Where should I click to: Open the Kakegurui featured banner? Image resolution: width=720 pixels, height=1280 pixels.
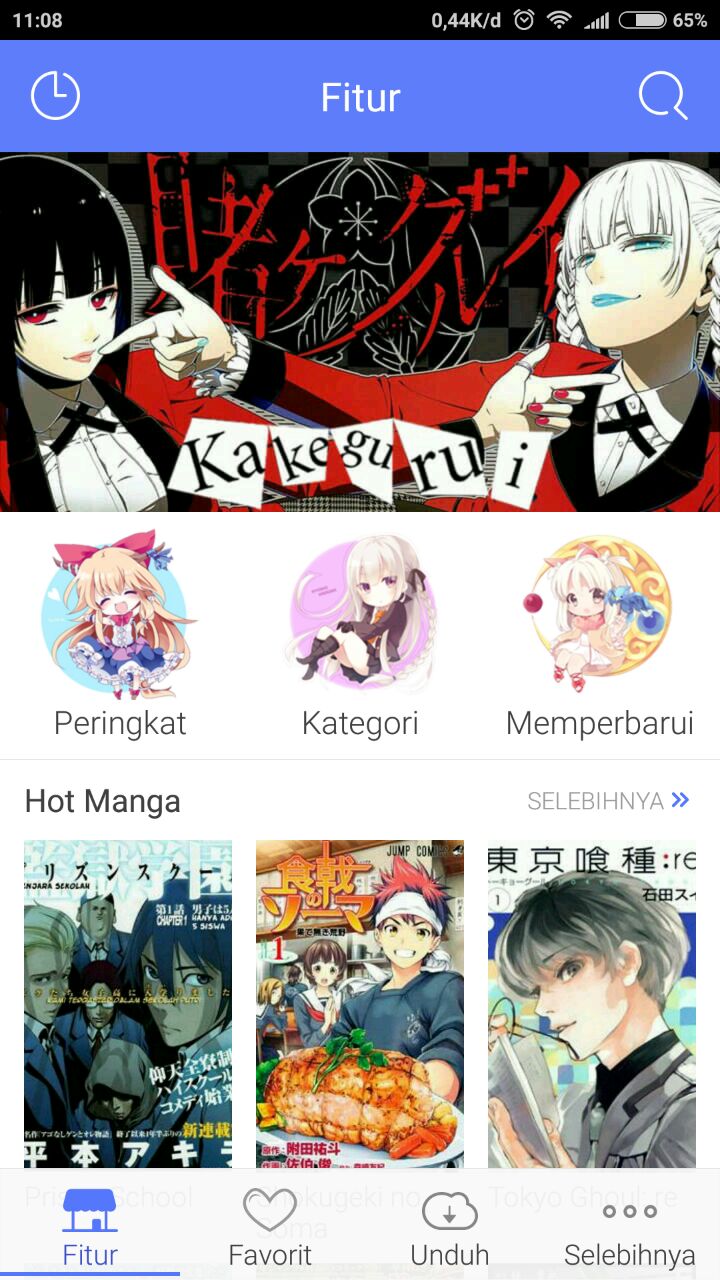point(360,330)
